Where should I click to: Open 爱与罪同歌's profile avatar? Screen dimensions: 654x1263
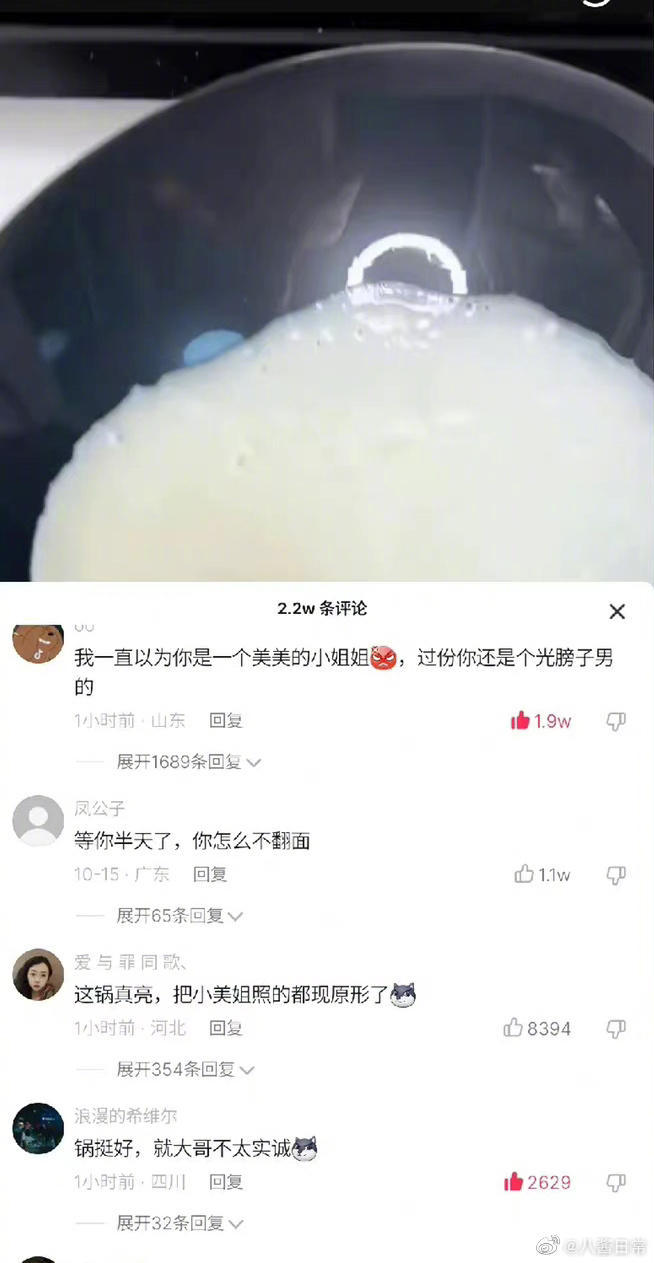coord(38,974)
